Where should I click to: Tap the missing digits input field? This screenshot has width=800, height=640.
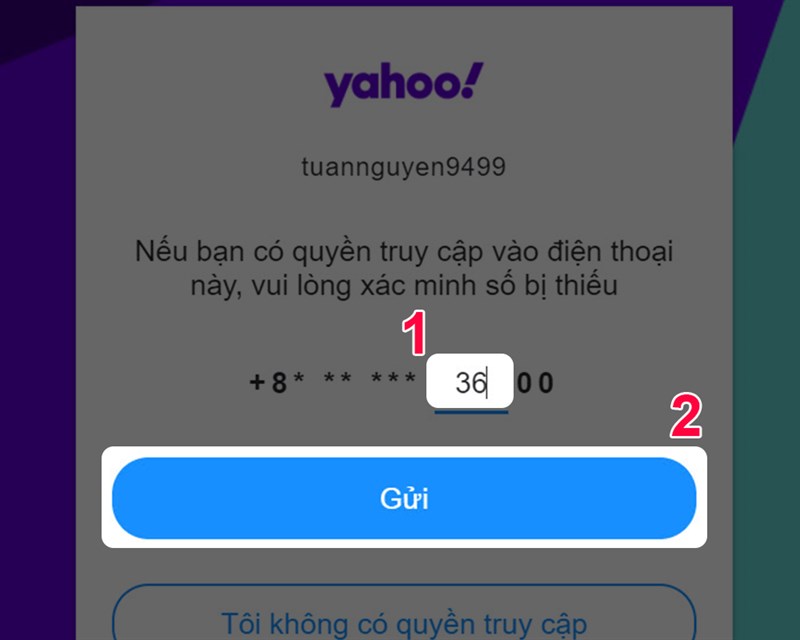pos(469,383)
